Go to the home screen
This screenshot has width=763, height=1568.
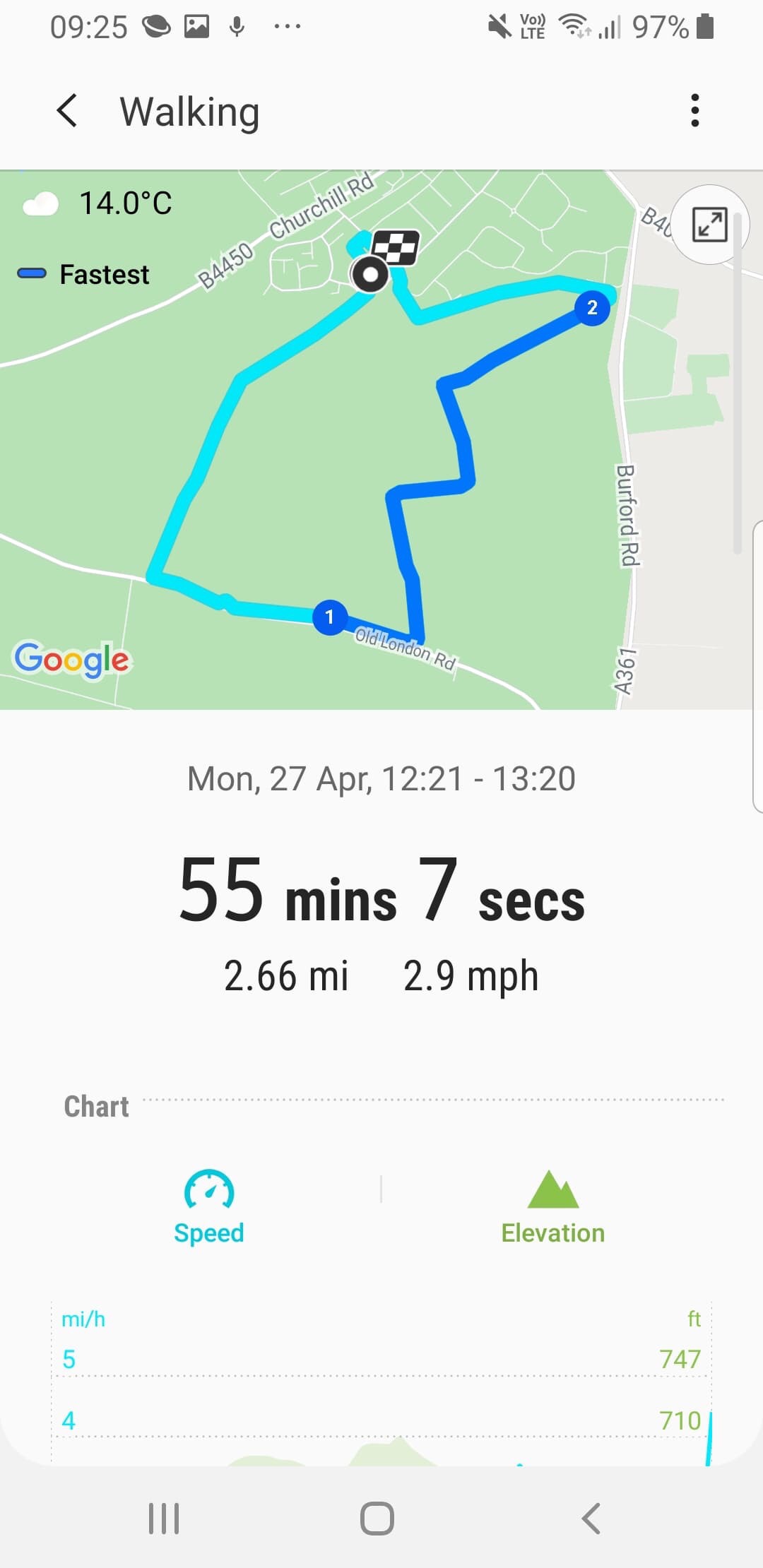377,1519
